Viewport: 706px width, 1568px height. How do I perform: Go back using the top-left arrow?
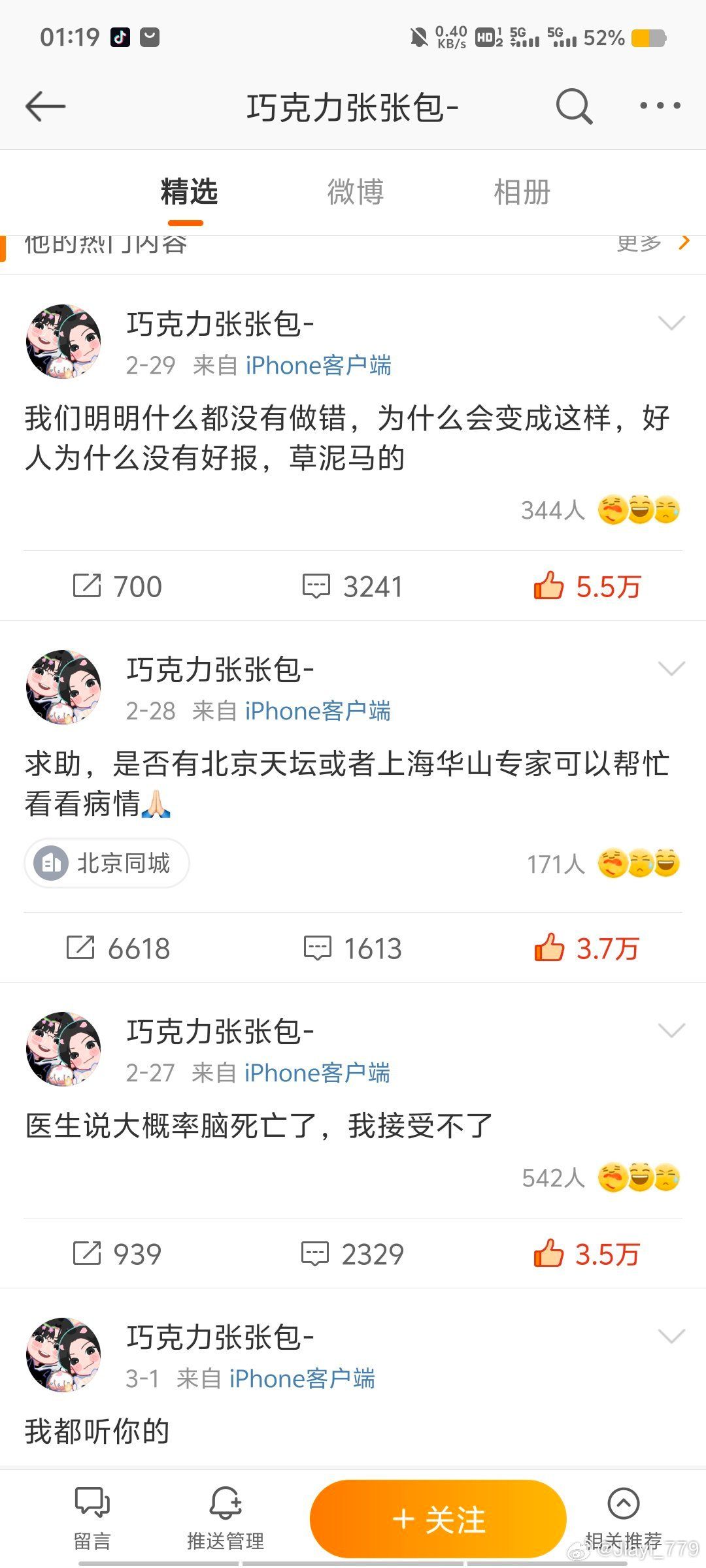(46, 106)
